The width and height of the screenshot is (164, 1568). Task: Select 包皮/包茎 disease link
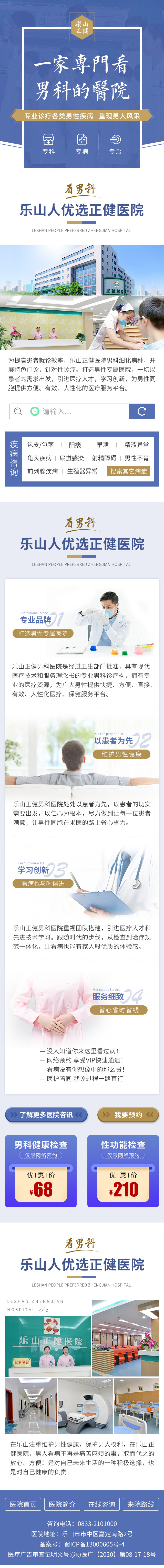[40, 445]
